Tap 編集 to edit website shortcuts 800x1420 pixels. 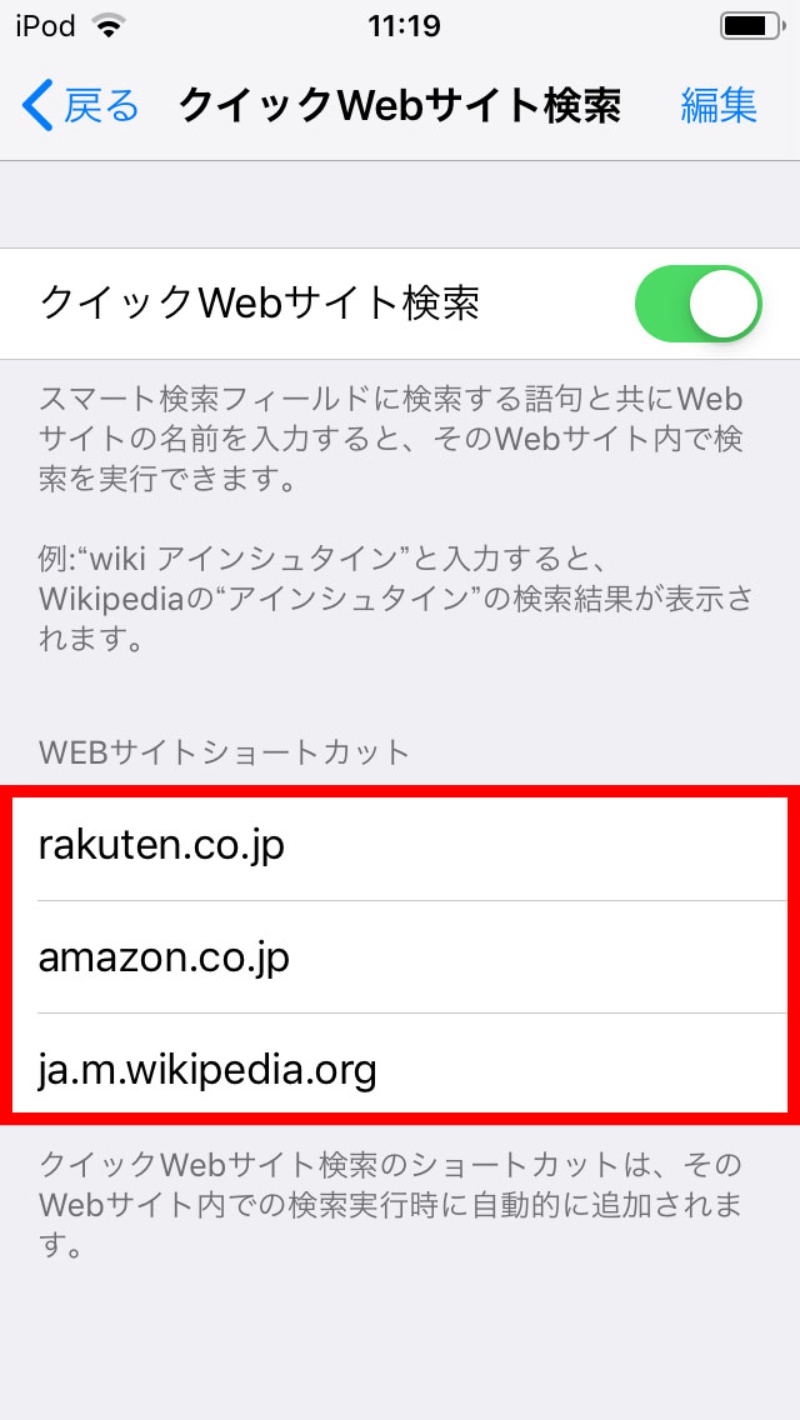(x=718, y=106)
